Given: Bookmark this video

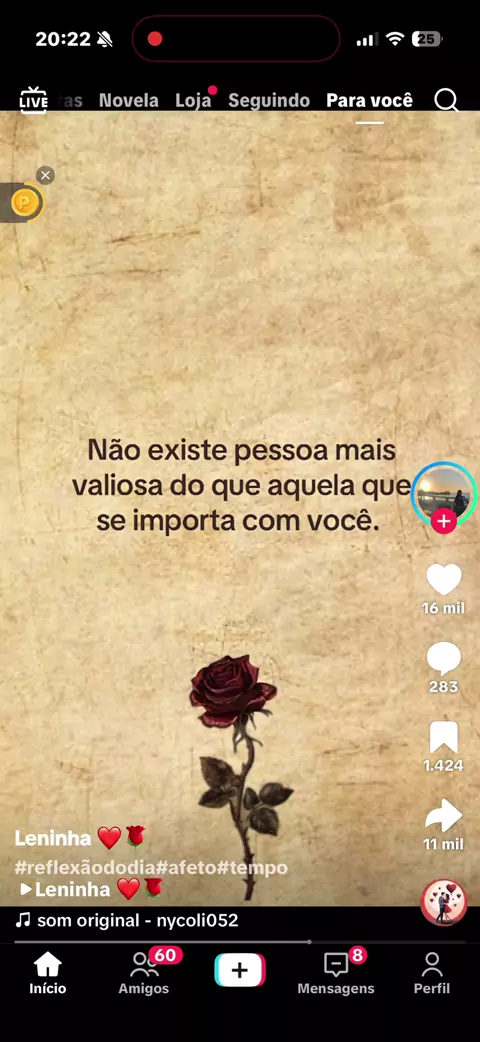Looking at the screenshot, I should click(443, 738).
